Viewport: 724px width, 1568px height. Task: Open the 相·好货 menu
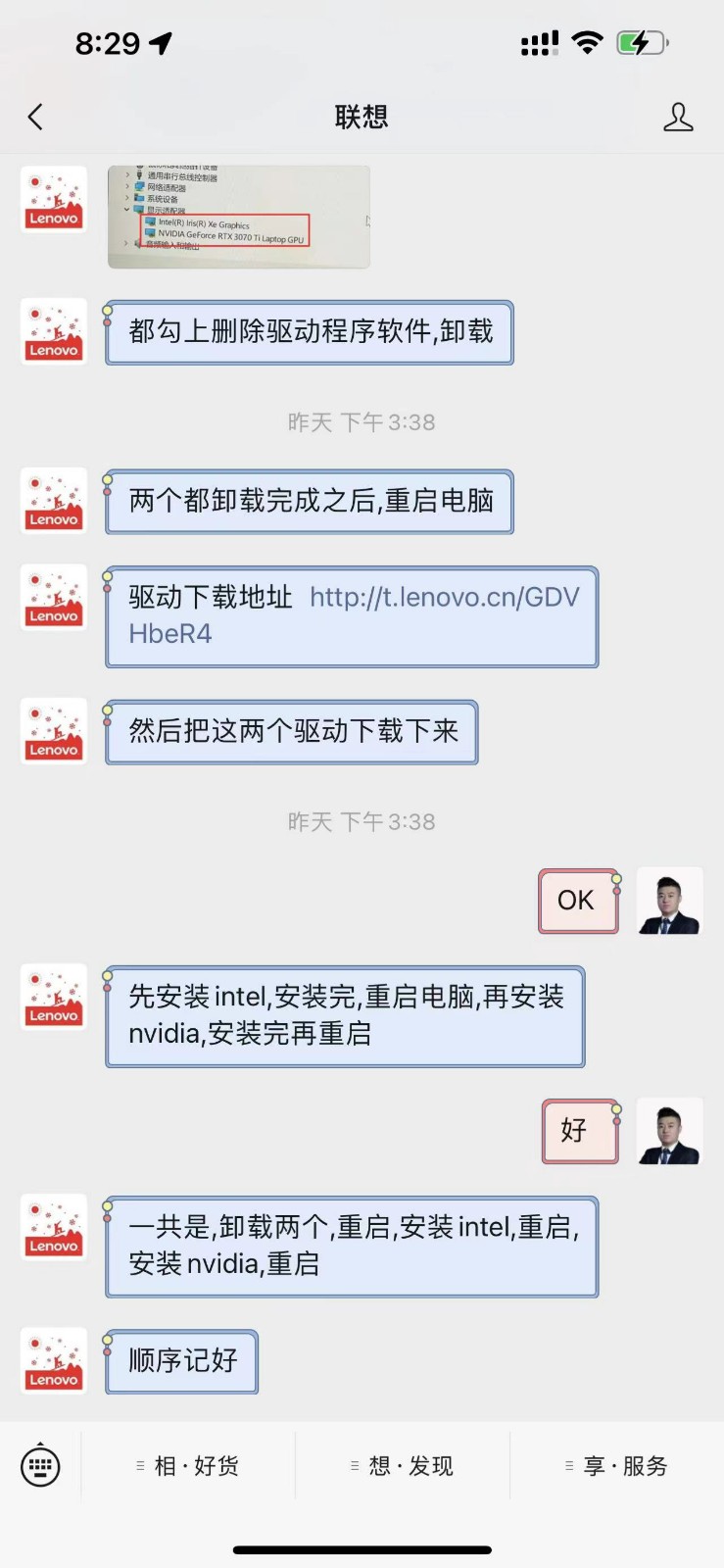click(x=188, y=1466)
